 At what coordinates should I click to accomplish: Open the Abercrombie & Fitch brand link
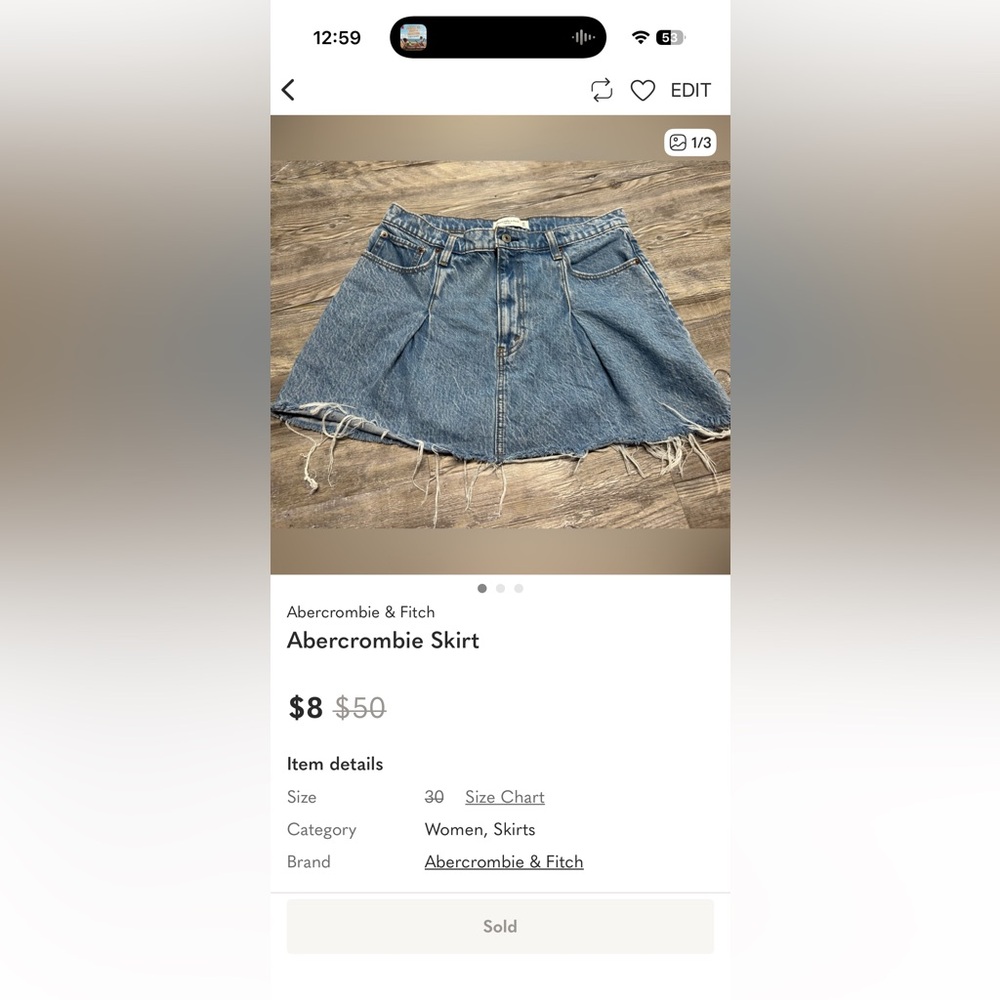[503, 862]
